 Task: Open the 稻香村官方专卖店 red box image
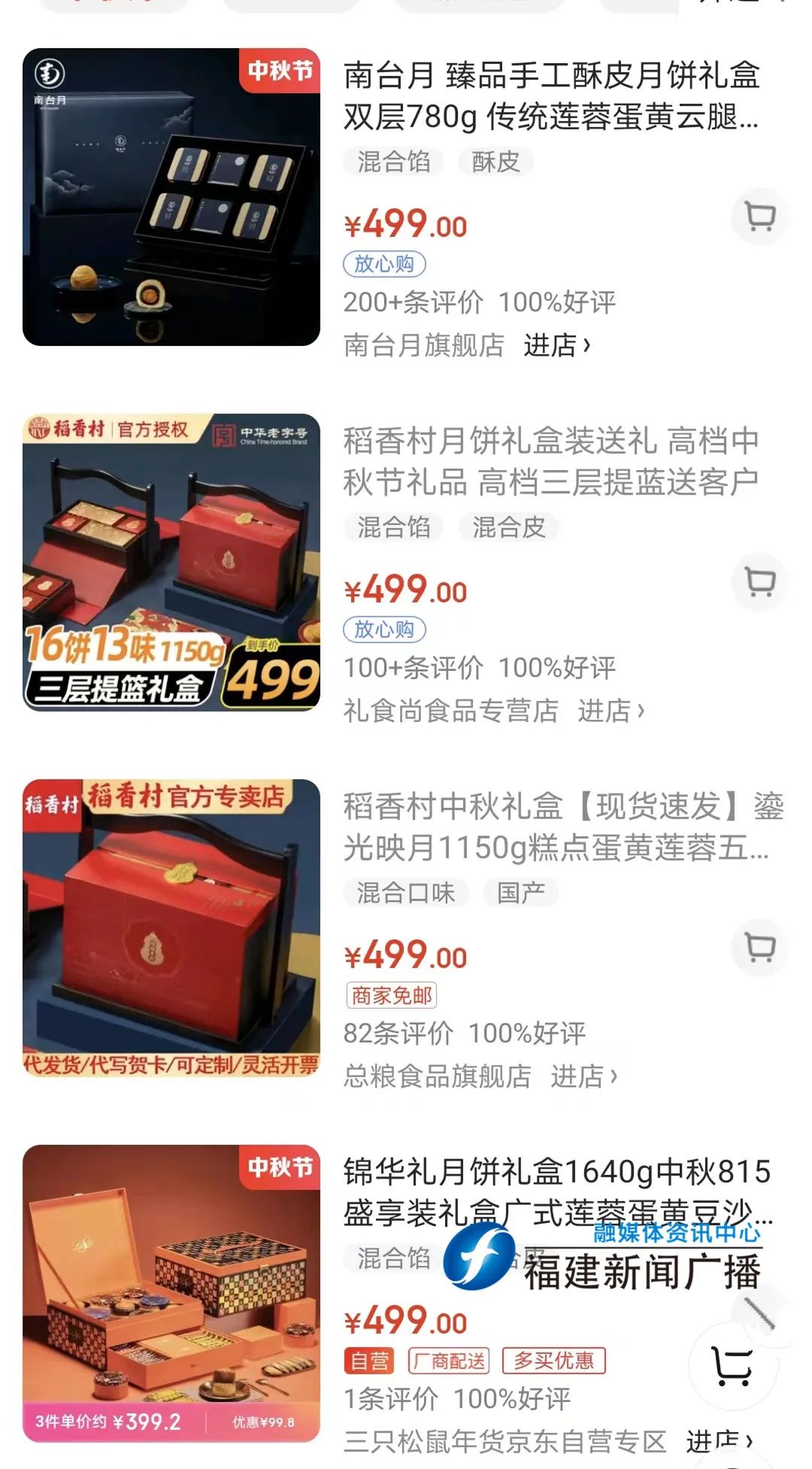[171, 927]
